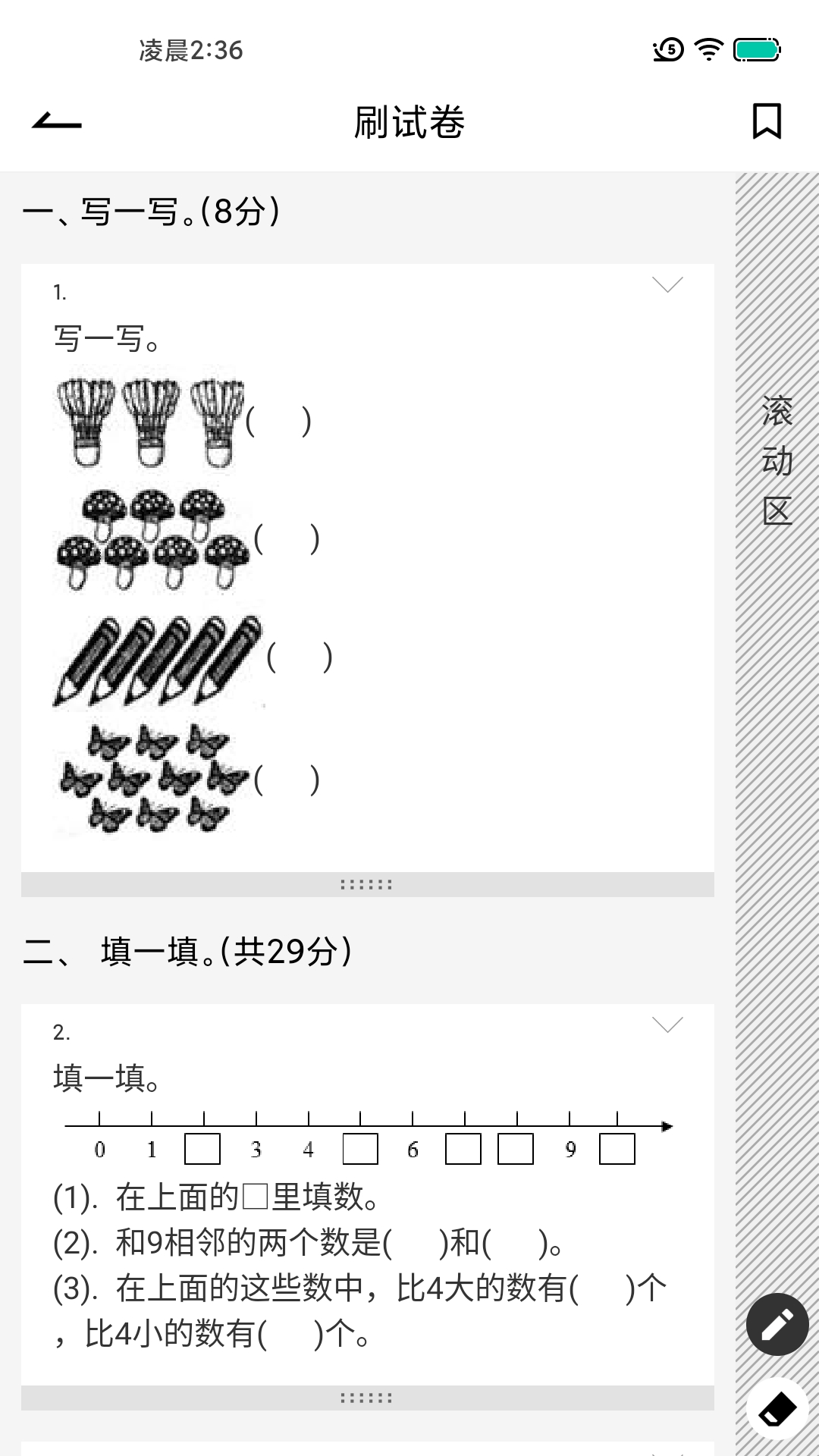Tap the drag handle below question 2

pos(367,1398)
